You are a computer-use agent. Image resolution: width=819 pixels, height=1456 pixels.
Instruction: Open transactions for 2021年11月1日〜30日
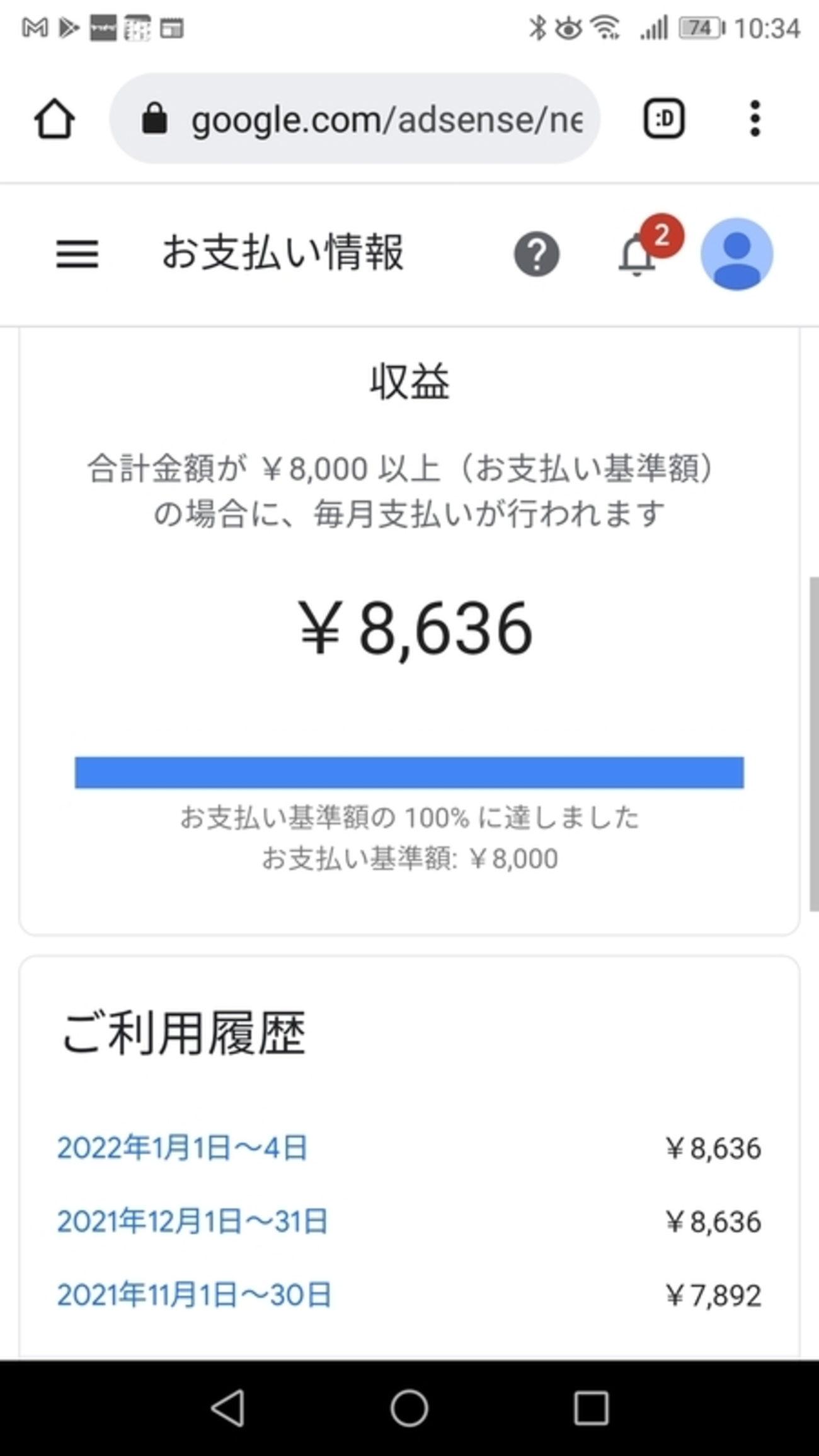click(193, 1295)
